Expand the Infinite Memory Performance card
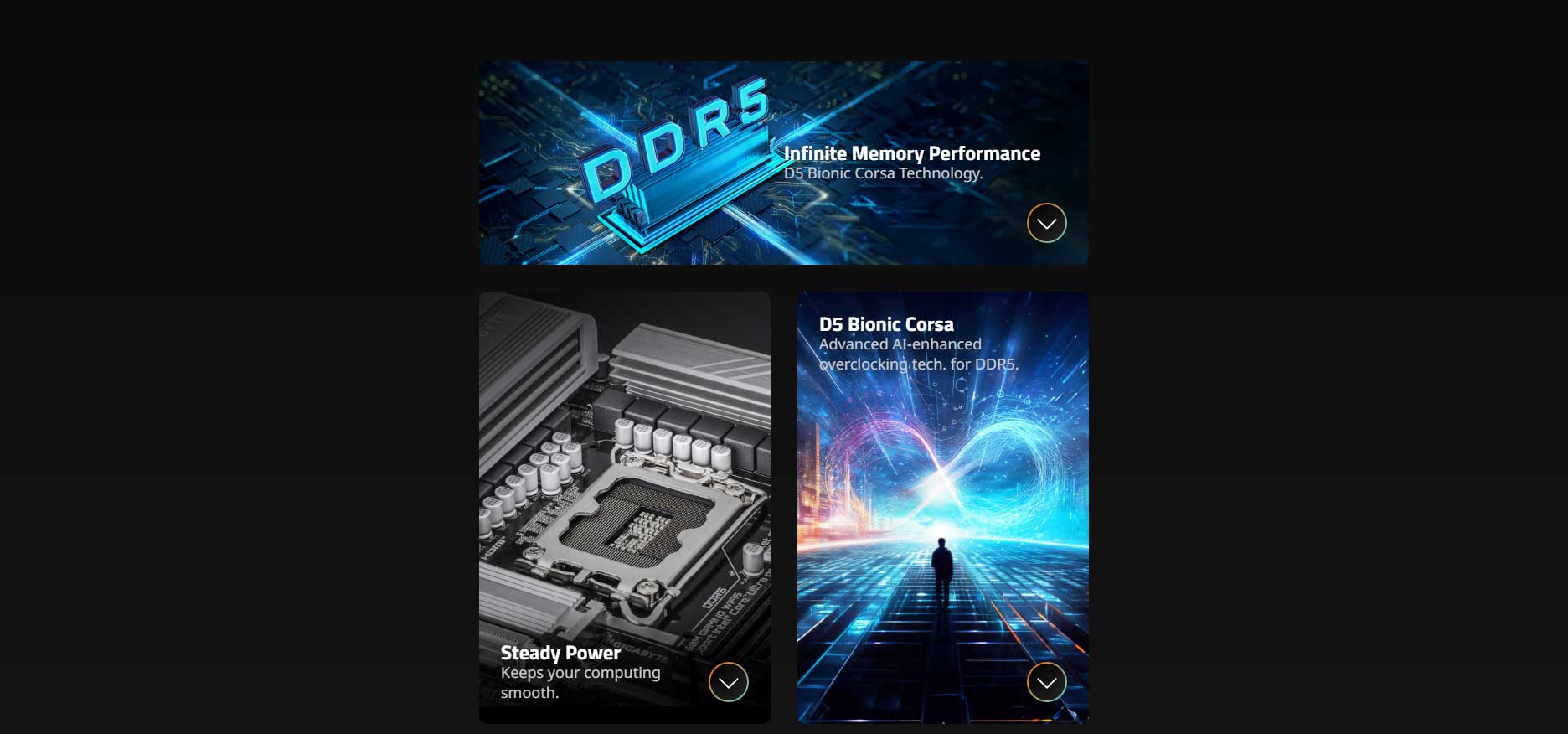This screenshot has width=1568, height=734. tap(1046, 223)
